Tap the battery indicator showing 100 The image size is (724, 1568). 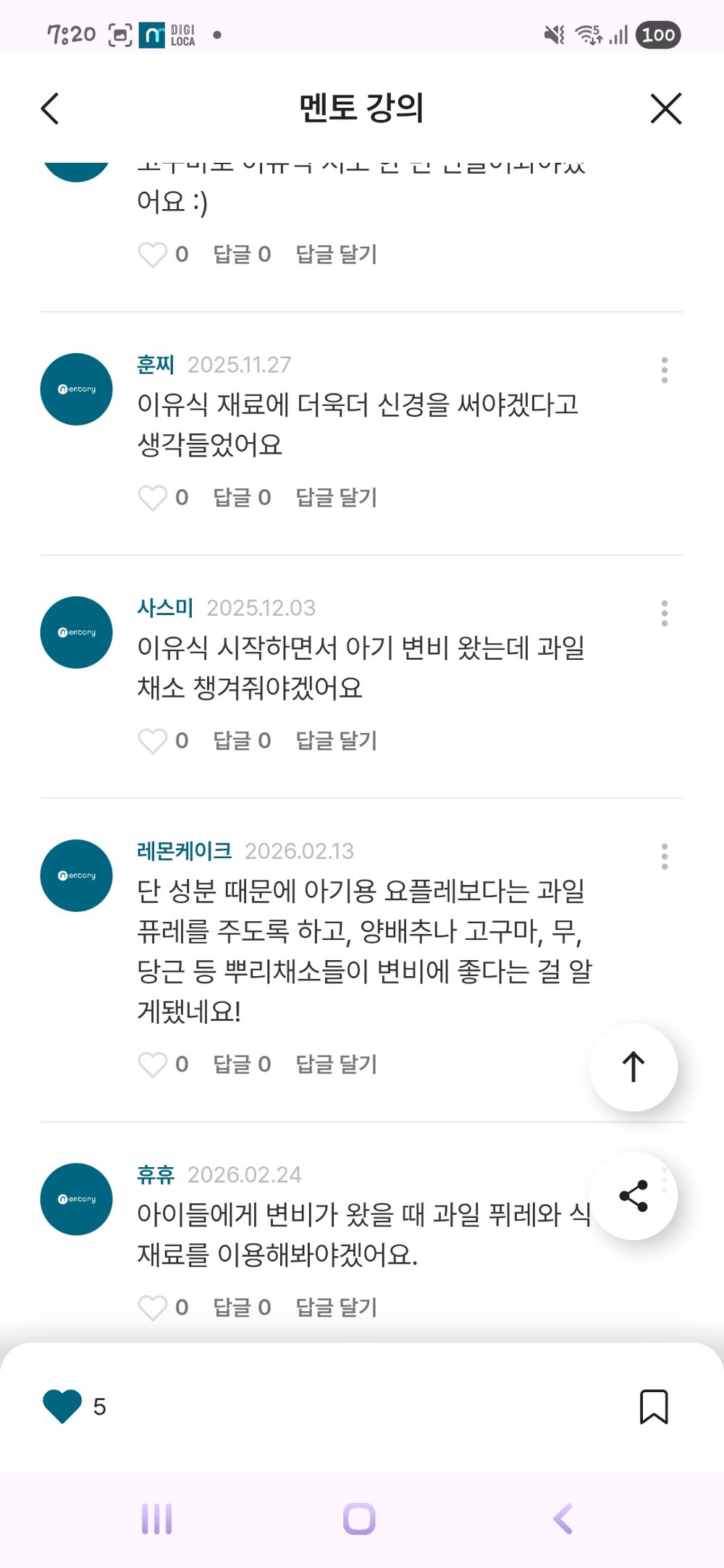click(x=660, y=35)
